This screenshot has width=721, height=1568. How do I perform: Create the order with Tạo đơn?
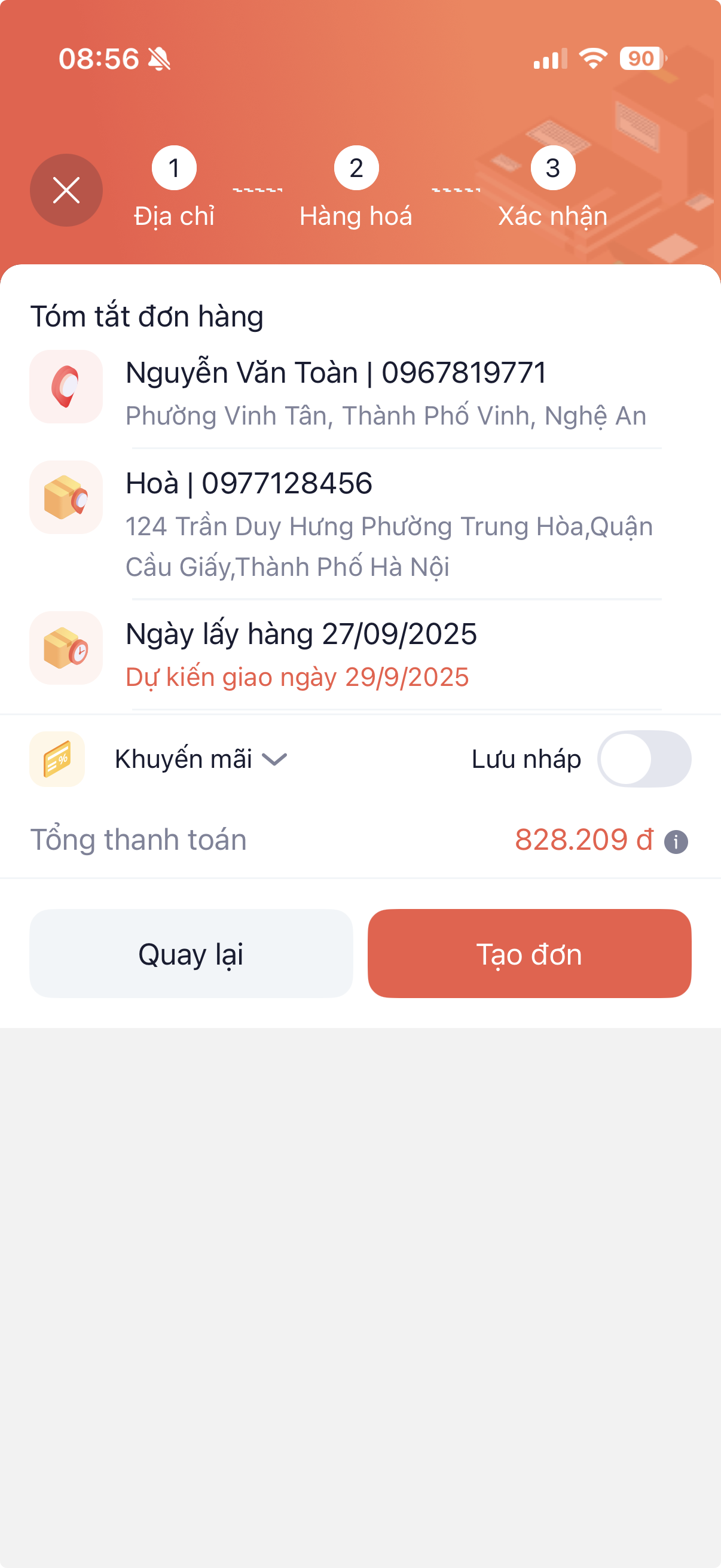(x=528, y=953)
